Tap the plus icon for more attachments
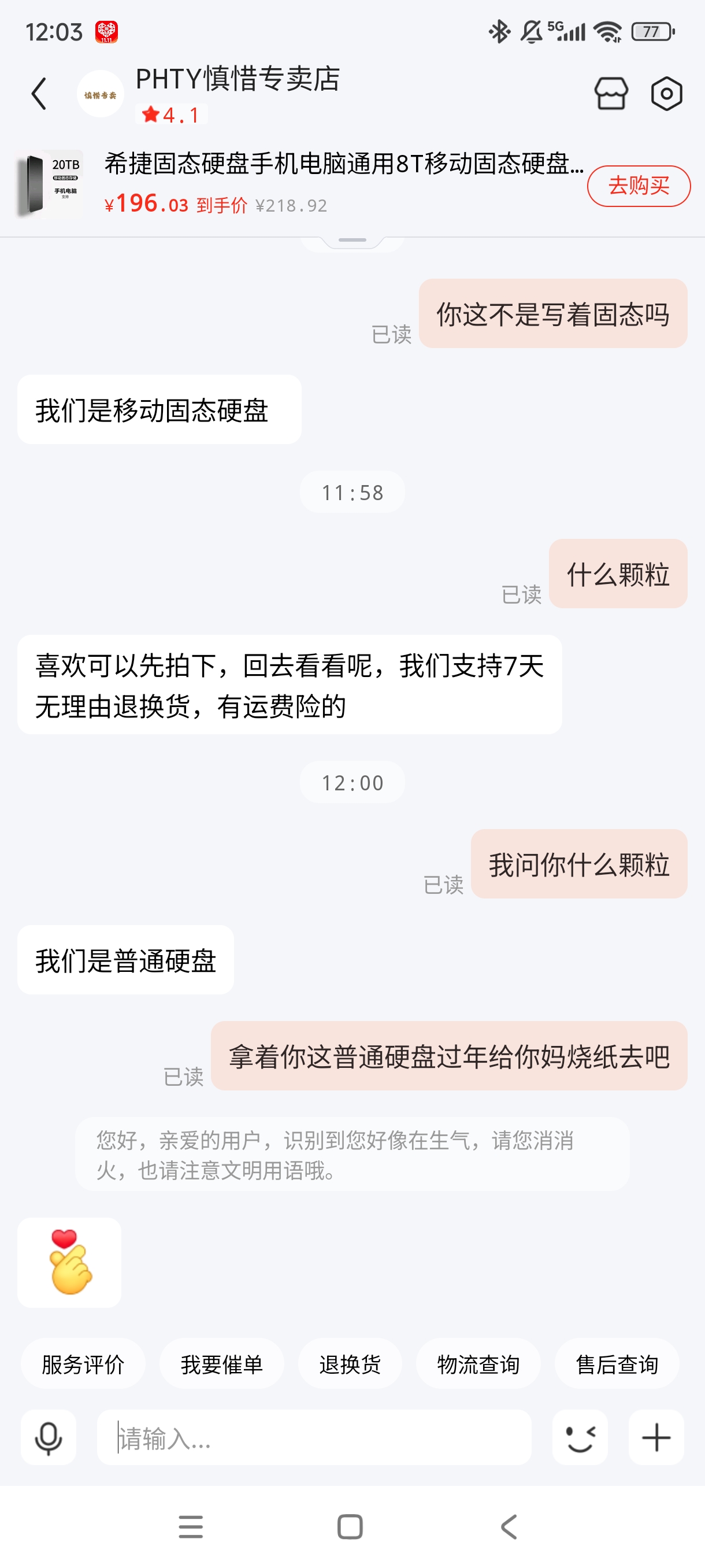 point(656,1437)
